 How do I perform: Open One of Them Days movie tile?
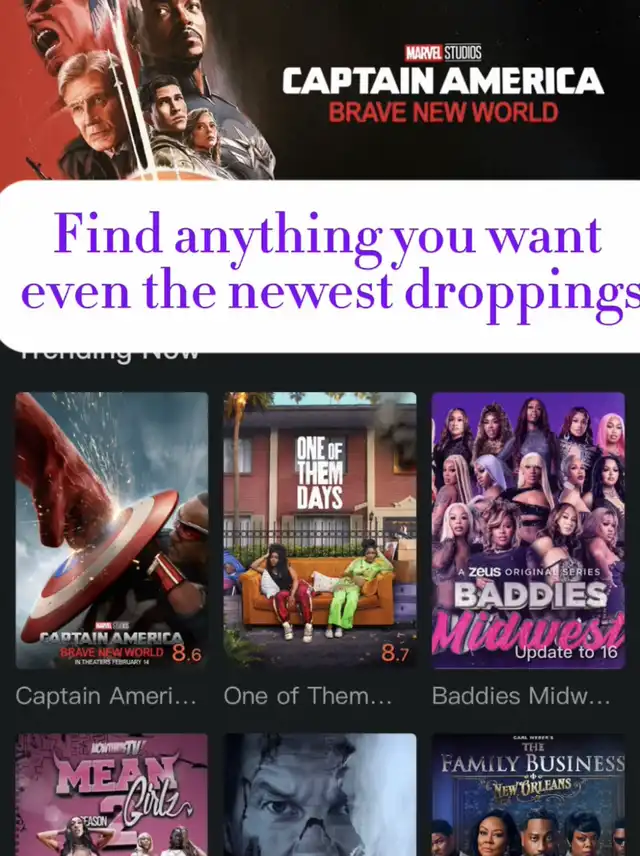(x=320, y=531)
